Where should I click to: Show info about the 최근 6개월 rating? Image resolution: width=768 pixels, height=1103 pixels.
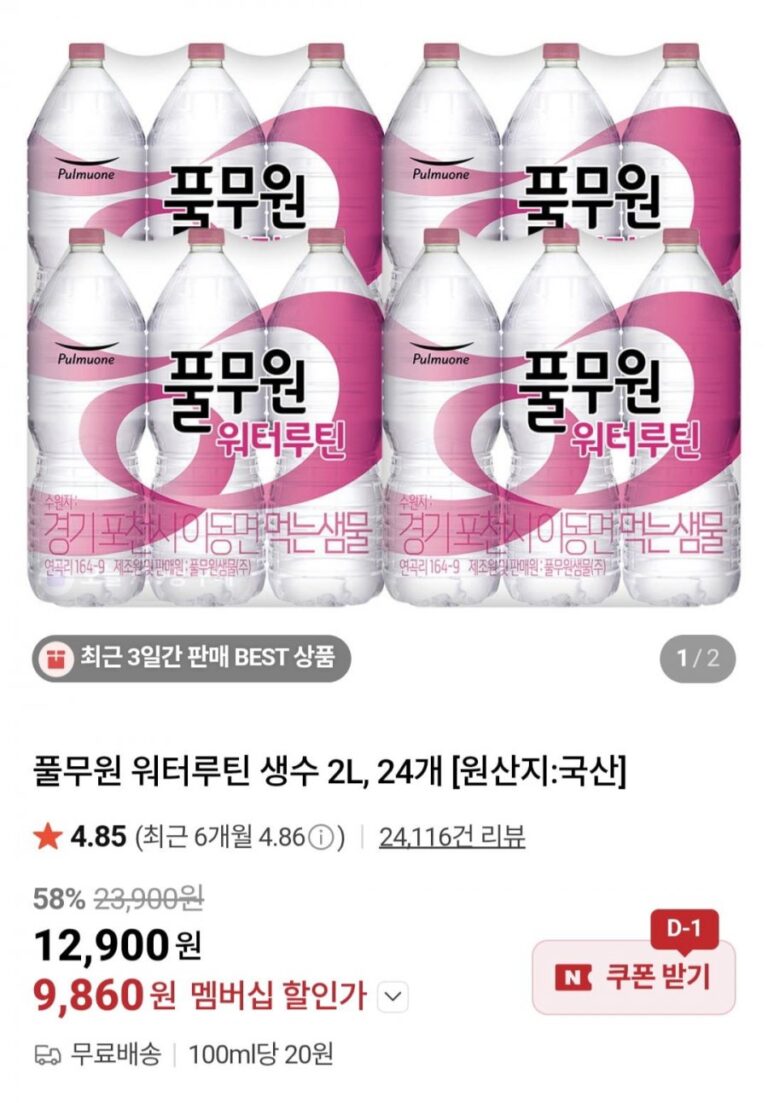321,837
